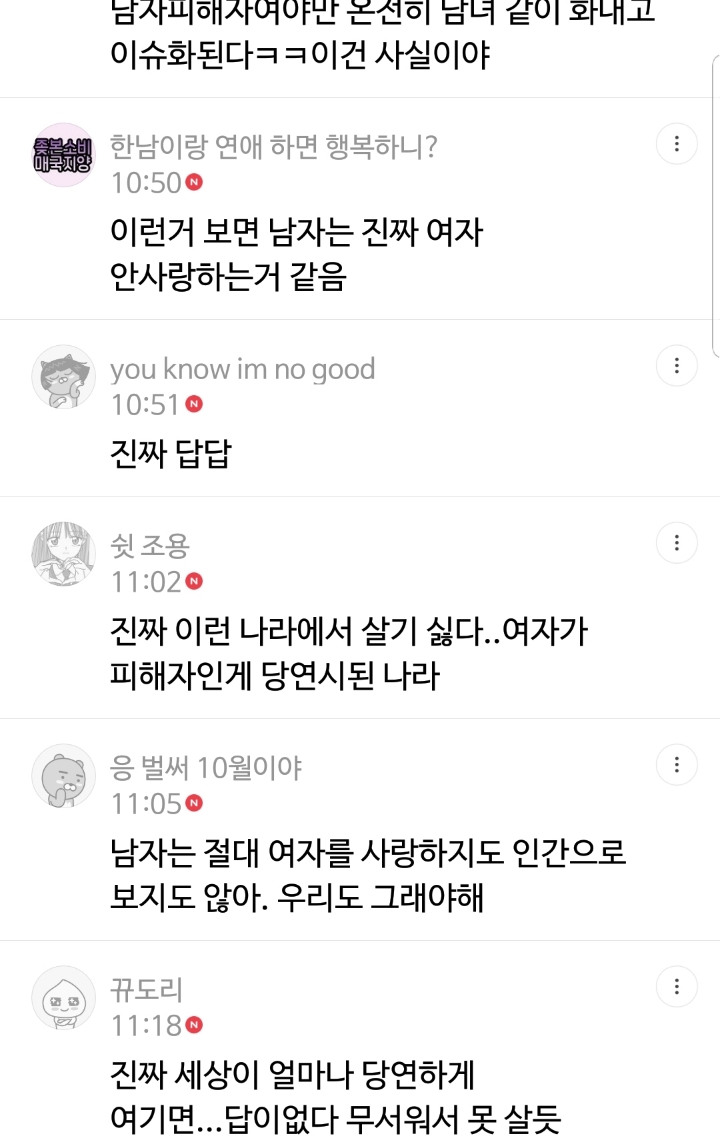Select the username "you know im no good"
The image size is (720, 1148).
coord(240,368)
